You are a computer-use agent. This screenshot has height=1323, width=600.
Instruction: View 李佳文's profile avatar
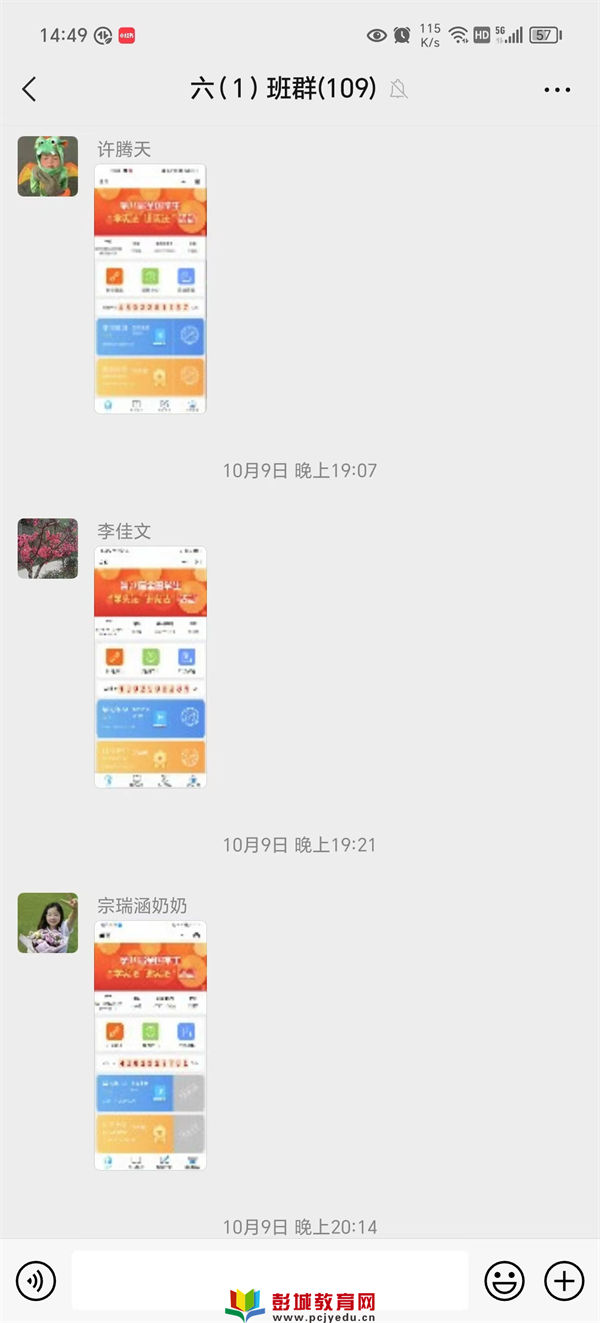[48, 548]
